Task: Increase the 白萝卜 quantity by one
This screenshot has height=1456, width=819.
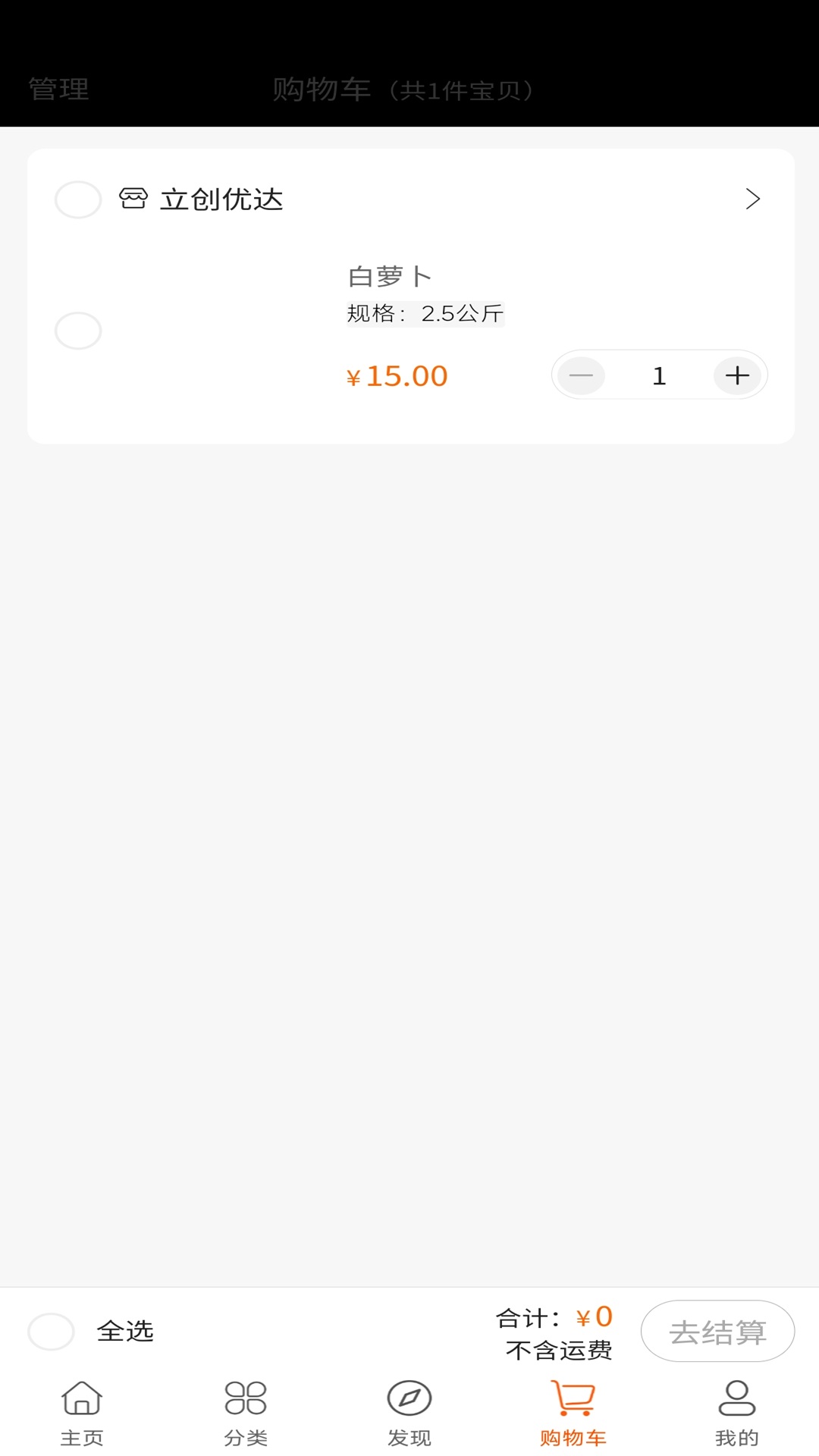Action: tap(737, 375)
